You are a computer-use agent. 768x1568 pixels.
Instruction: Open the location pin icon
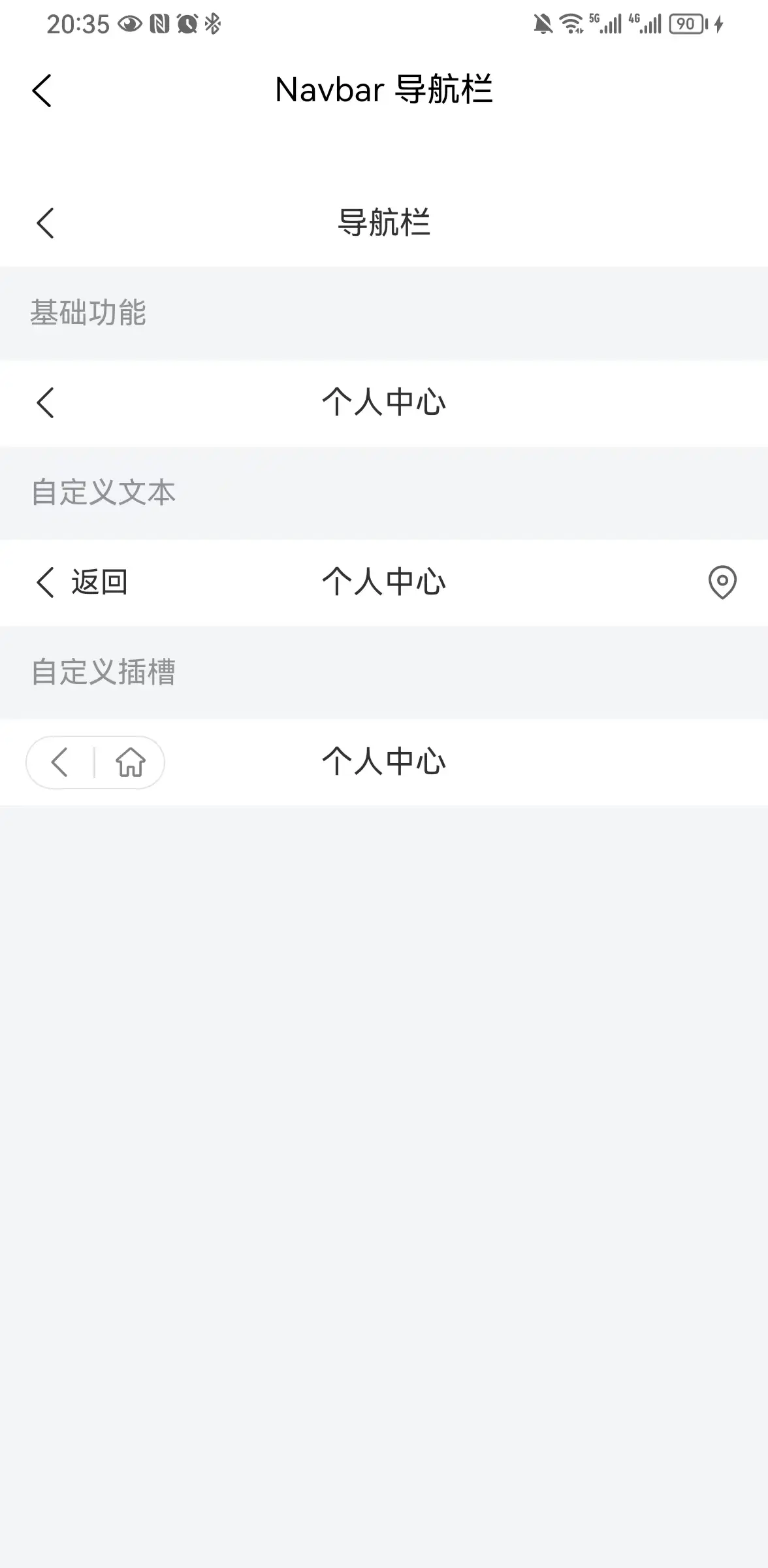722,582
